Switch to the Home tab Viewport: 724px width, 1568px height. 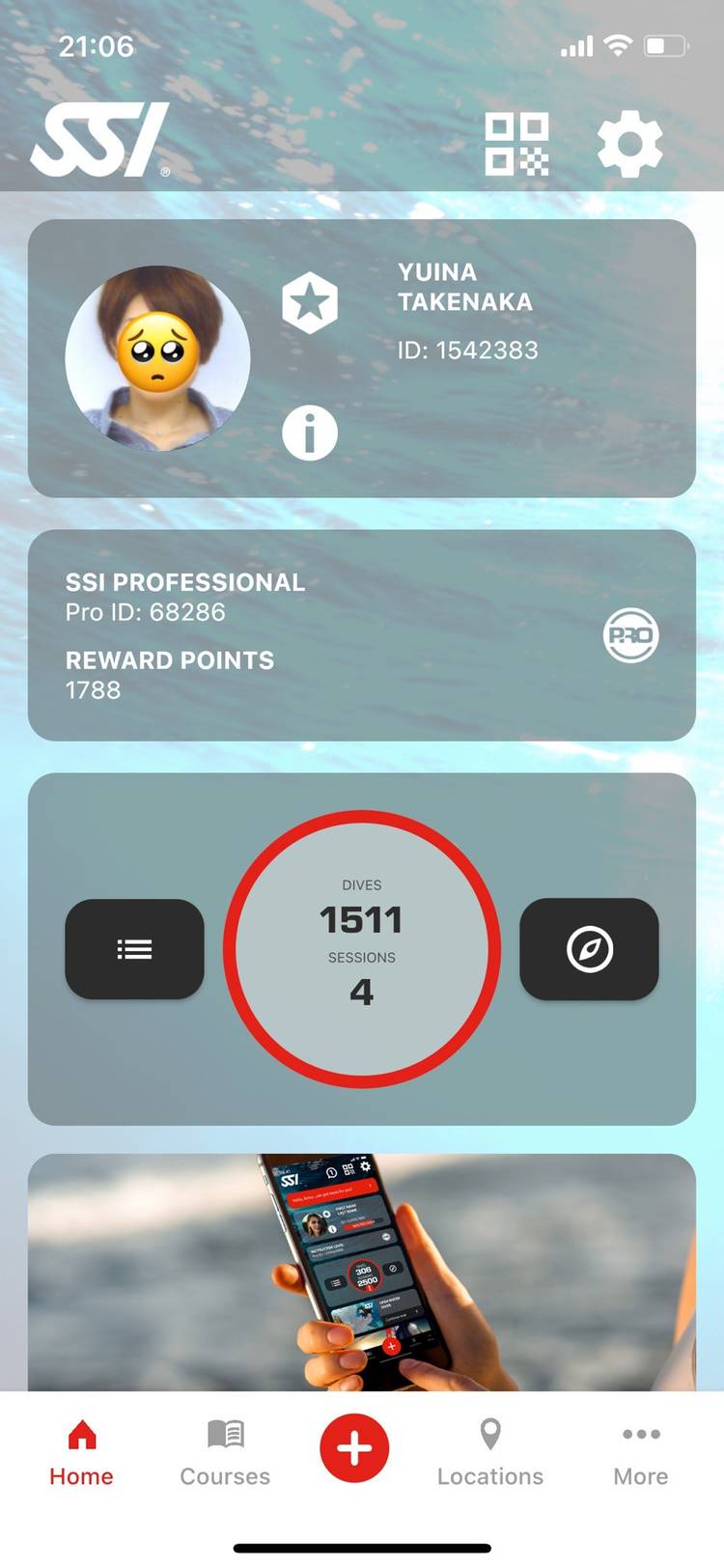pos(81,1453)
